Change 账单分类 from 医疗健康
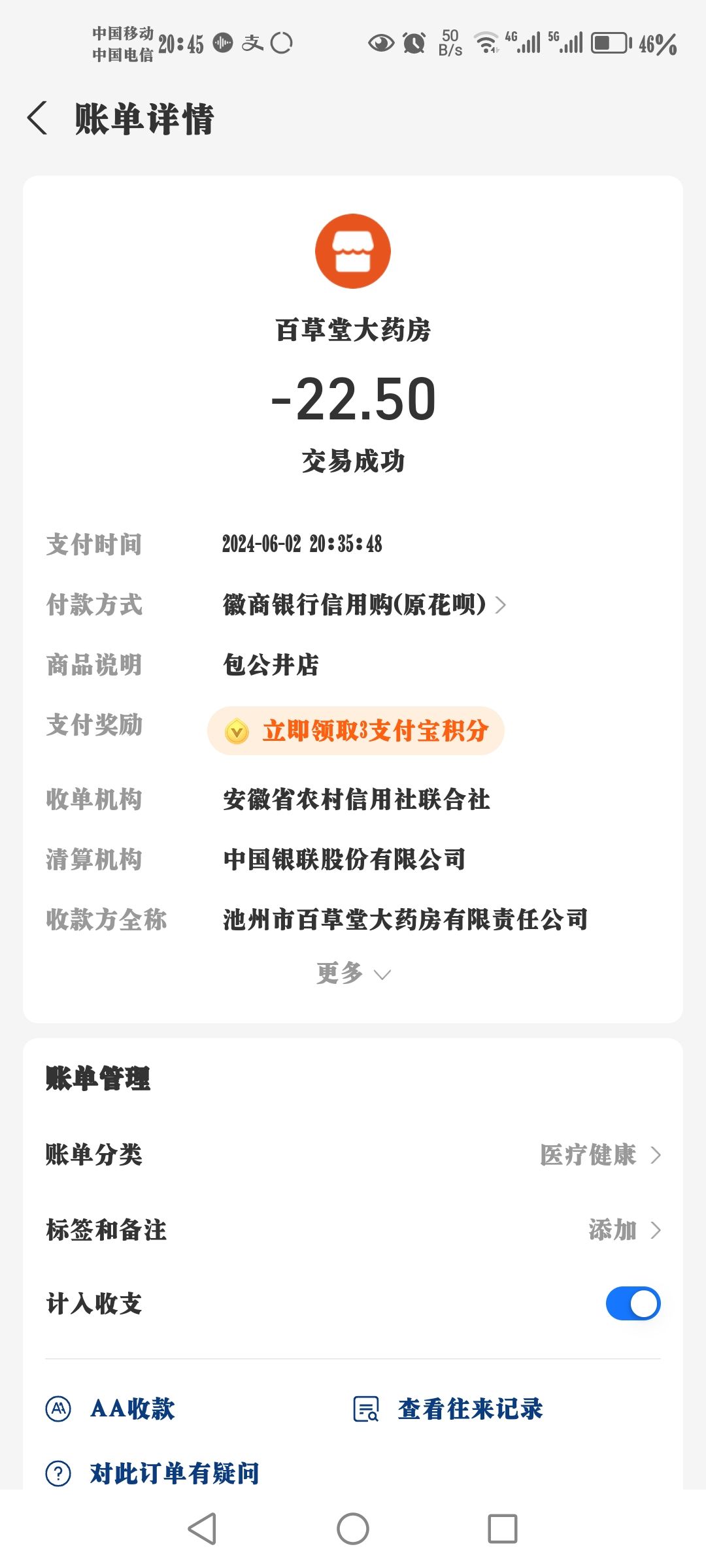The image size is (706, 1568). (599, 1155)
